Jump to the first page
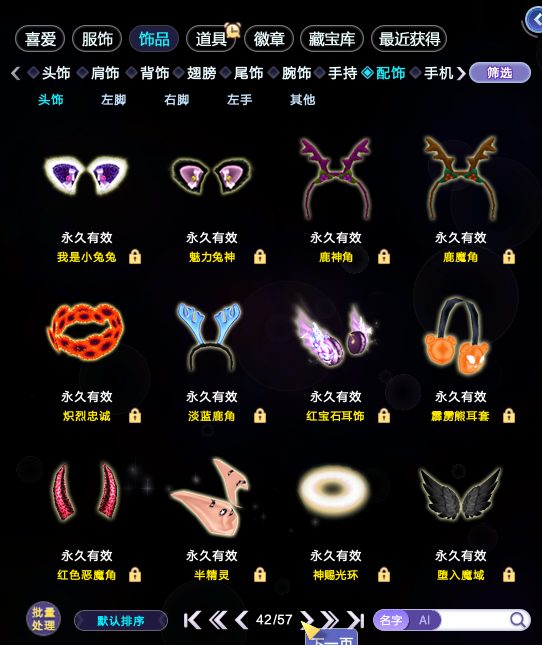This screenshot has width=542, height=645. [192, 620]
